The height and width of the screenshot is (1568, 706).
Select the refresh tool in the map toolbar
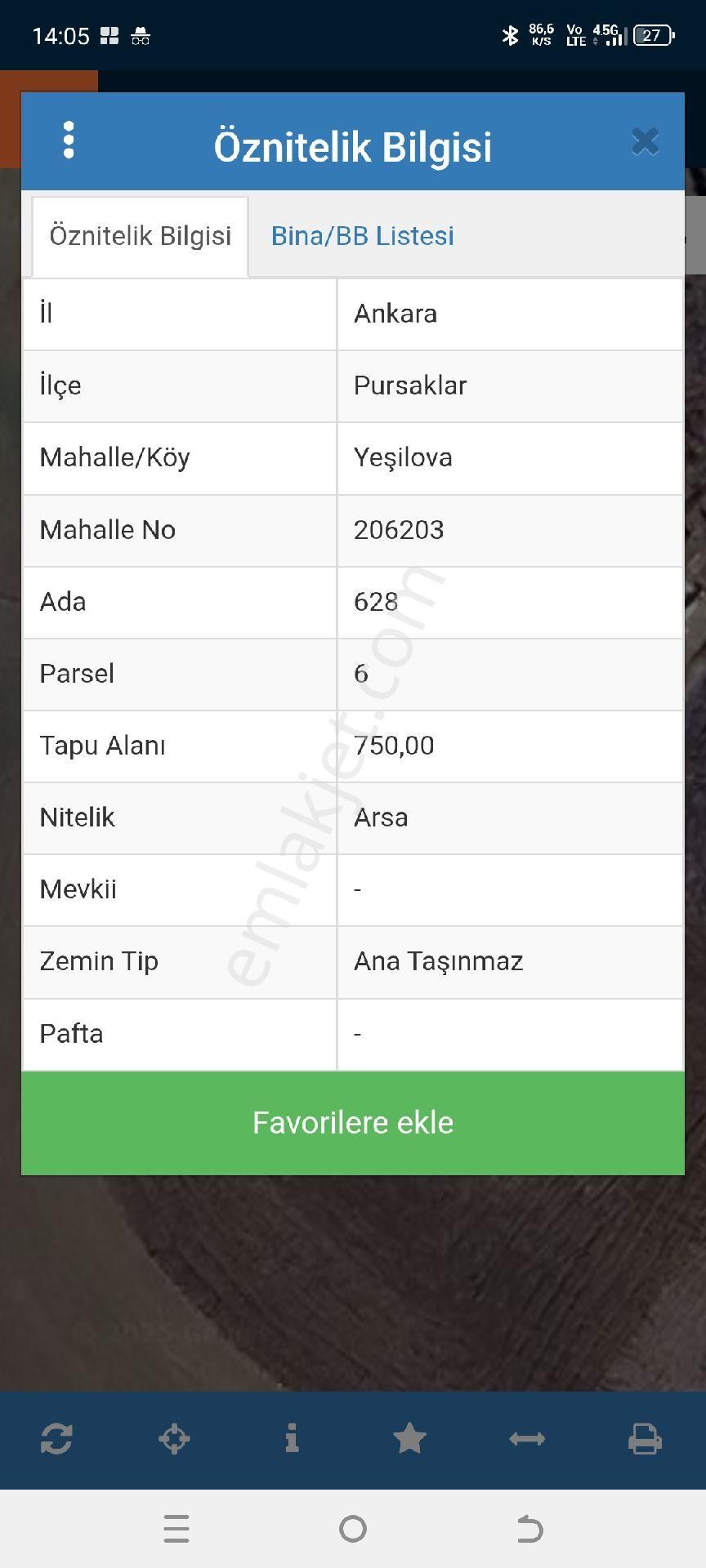coord(56,1439)
